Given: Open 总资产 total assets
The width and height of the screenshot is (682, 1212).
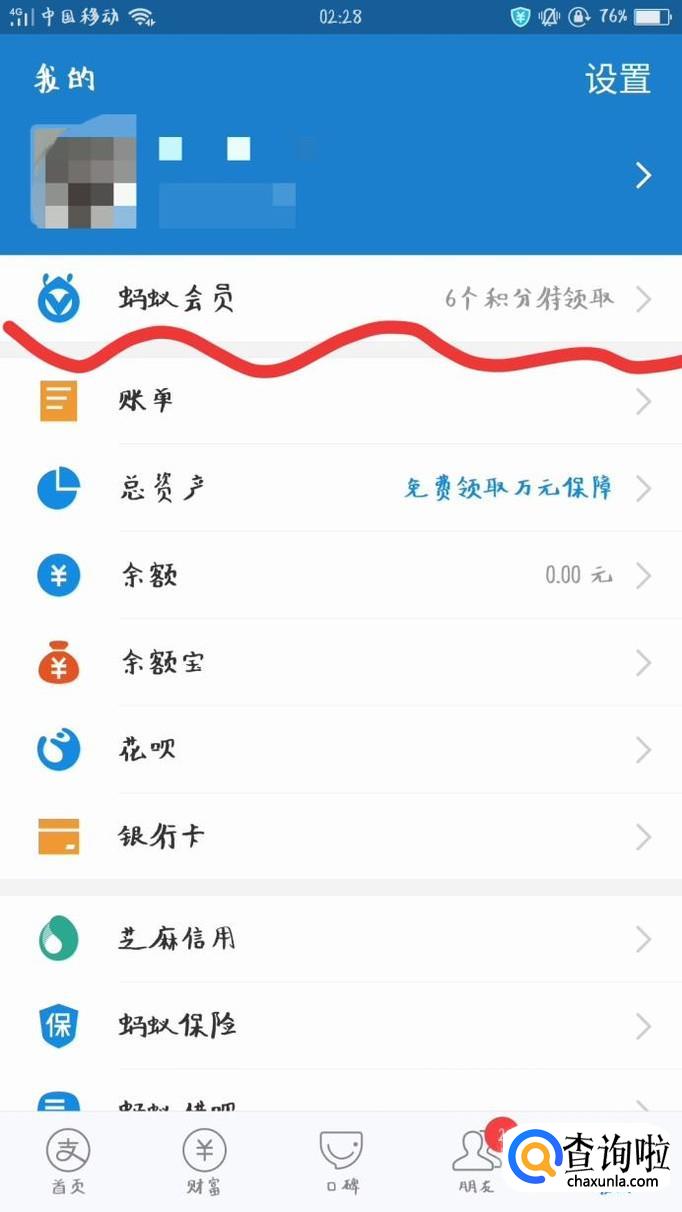Looking at the screenshot, I should coord(340,488).
